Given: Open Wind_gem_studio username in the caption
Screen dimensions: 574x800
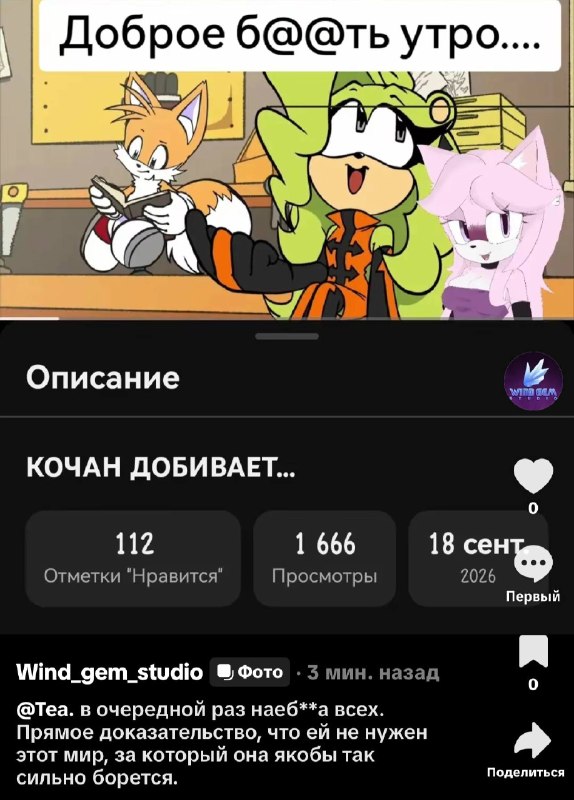Looking at the screenshot, I should (x=110, y=672).
